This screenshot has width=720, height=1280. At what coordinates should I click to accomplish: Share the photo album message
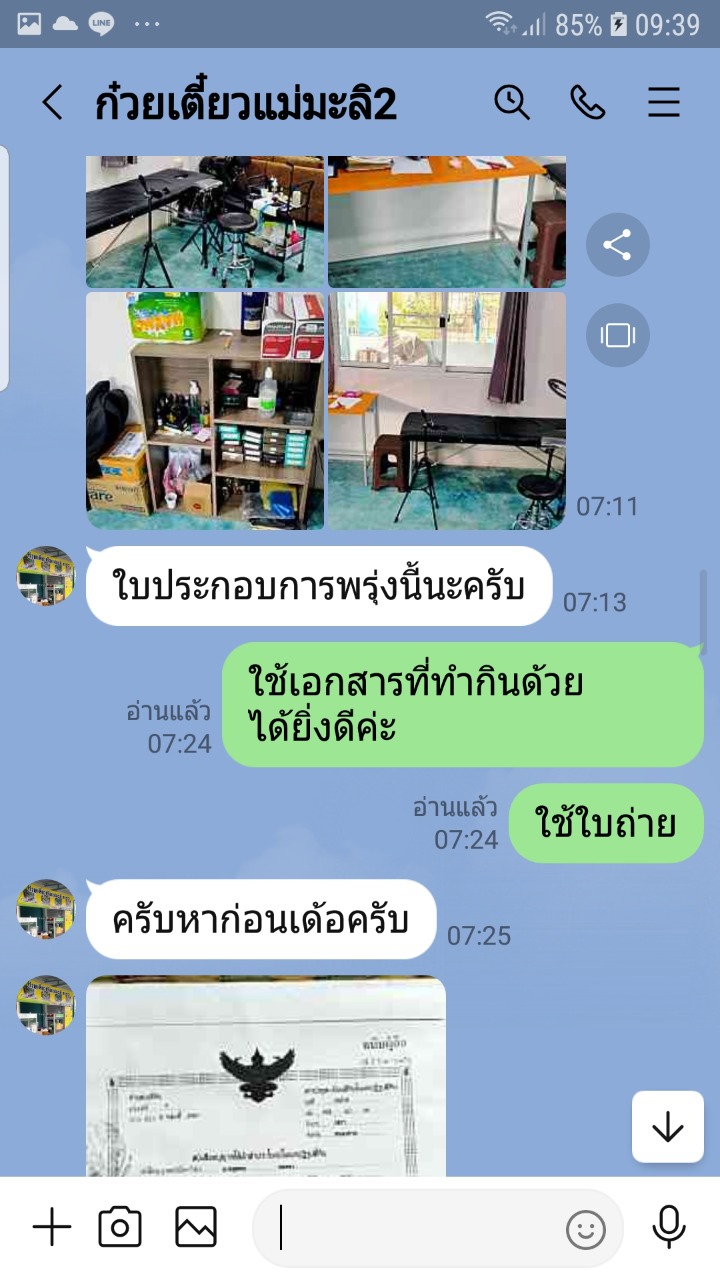coord(617,245)
